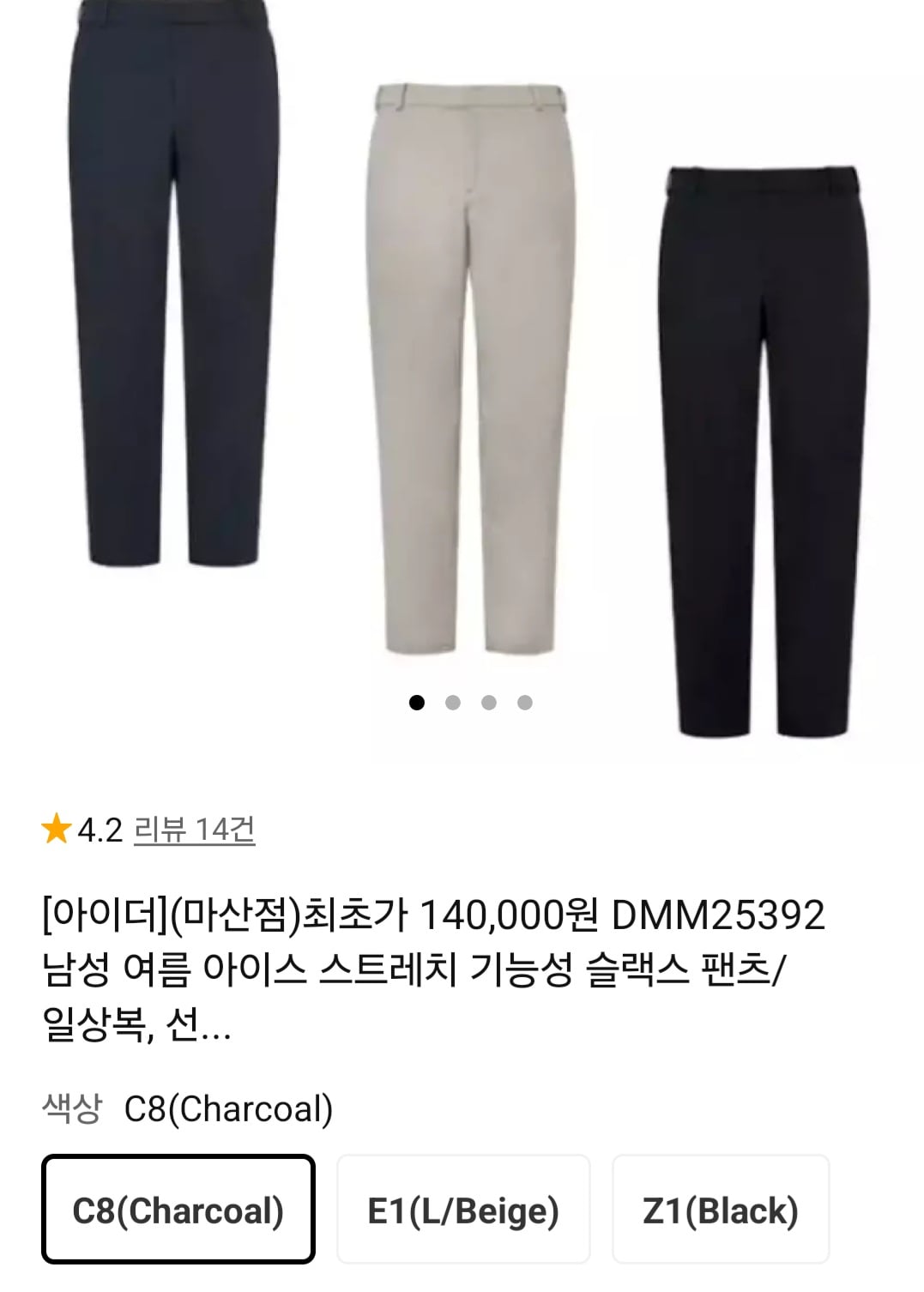Select the third carousel dot indicator
The width and height of the screenshot is (924, 1292).
pos(488,702)
